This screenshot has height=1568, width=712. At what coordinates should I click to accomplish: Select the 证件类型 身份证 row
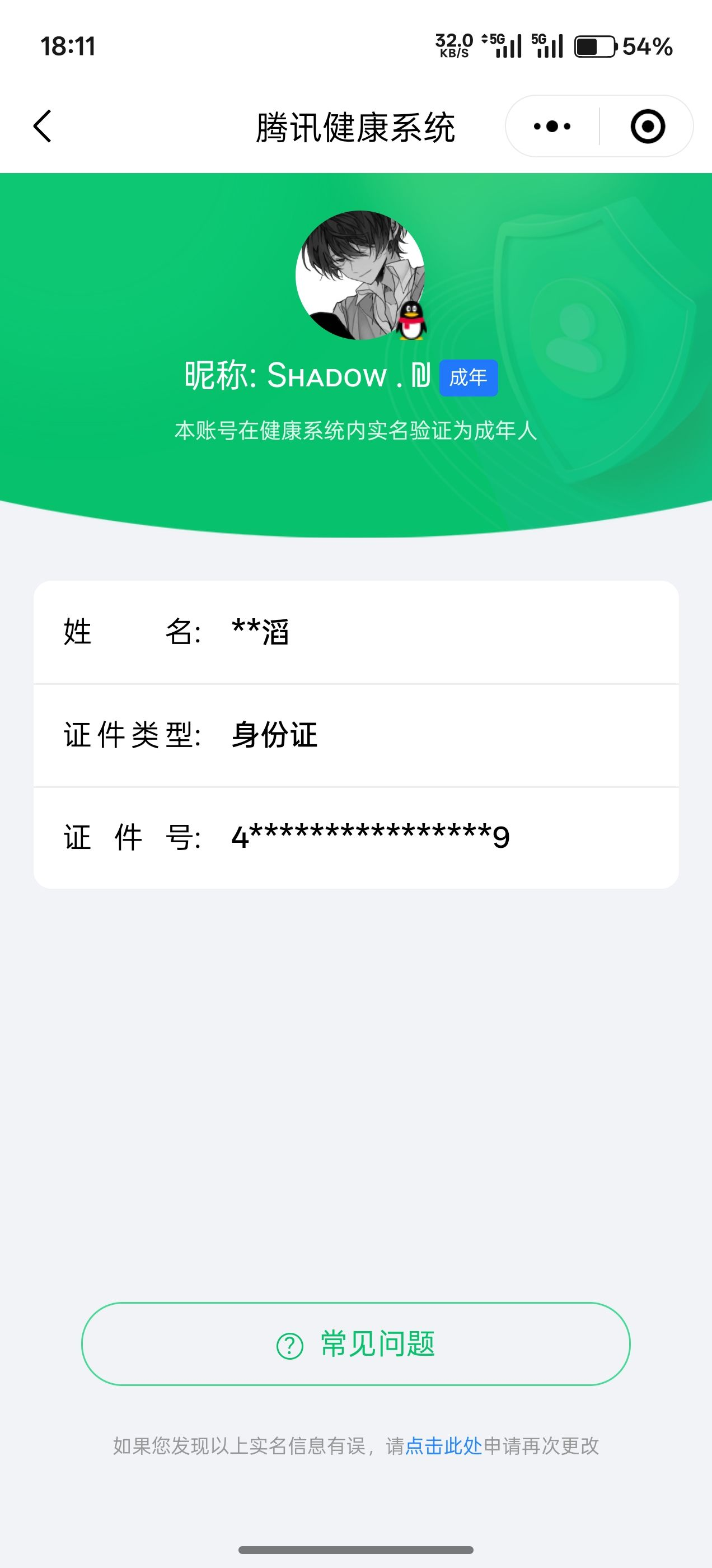point(356,735)
